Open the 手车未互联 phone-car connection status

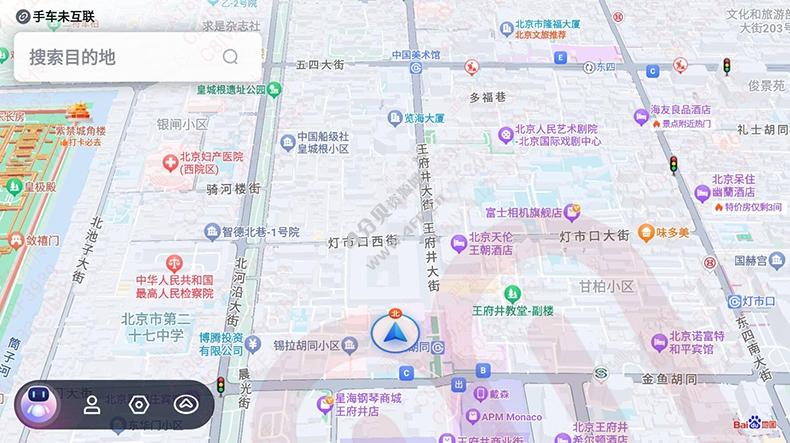(x=52, y=17)
